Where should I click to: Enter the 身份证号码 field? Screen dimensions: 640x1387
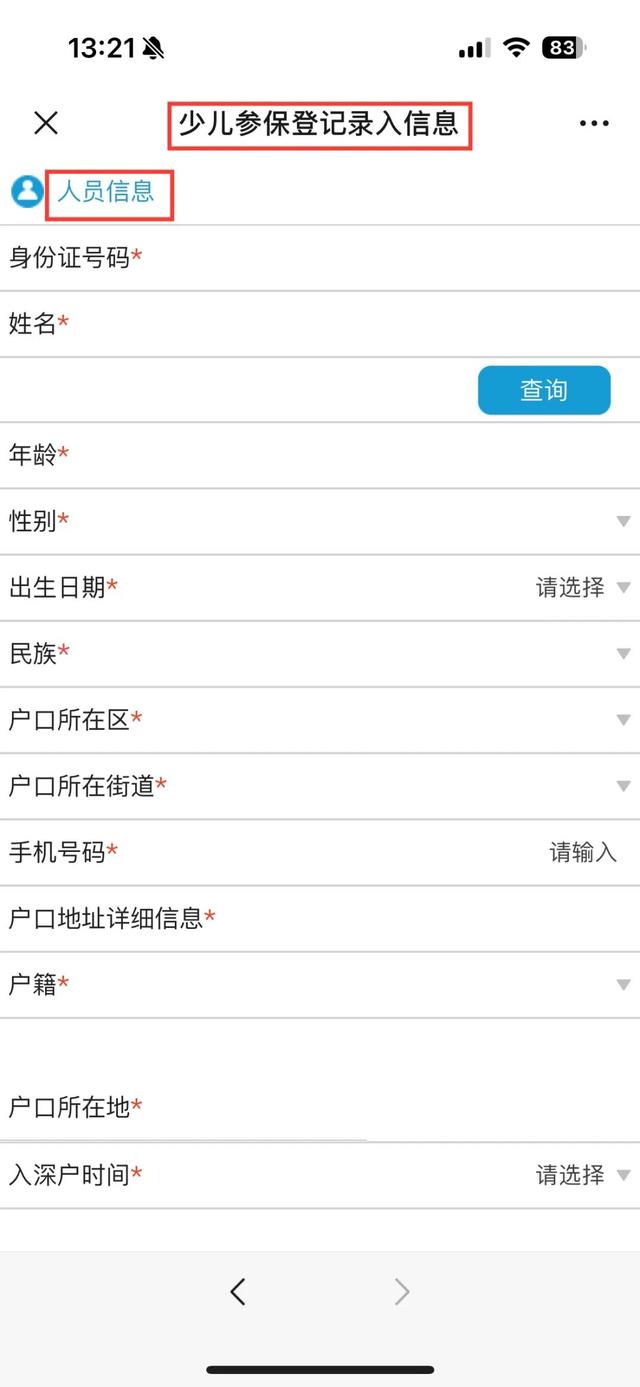pyautogui.click(x=320, y=258)
